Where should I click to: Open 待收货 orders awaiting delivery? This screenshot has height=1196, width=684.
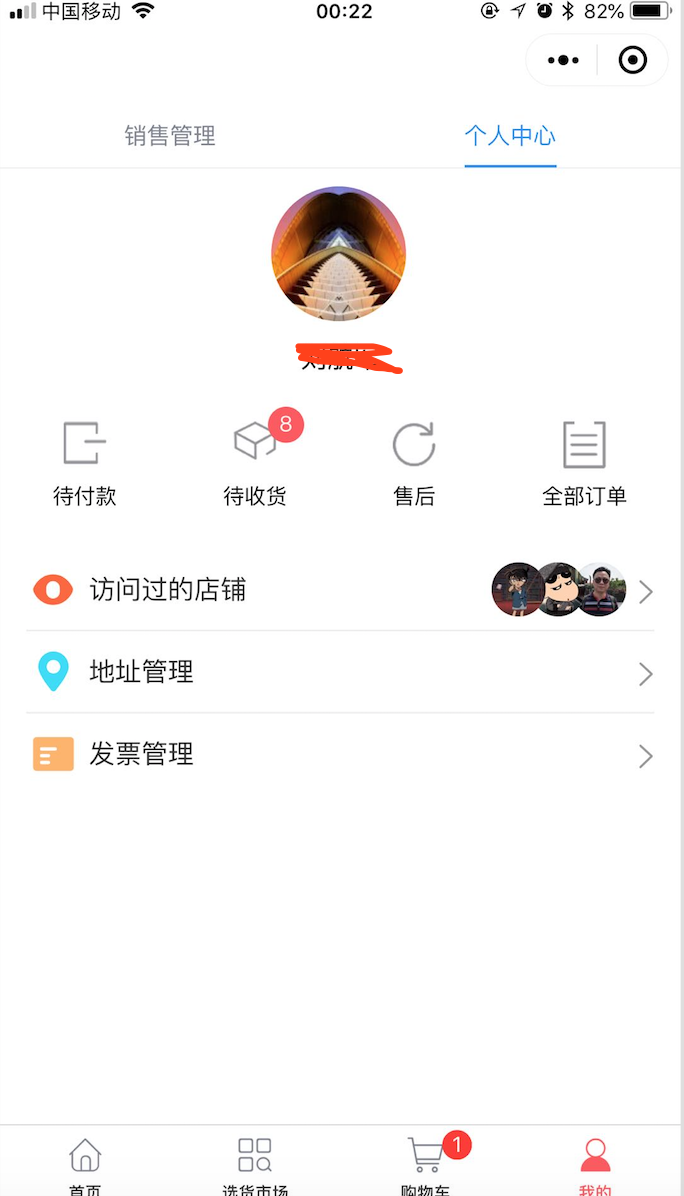click(255, 464)
